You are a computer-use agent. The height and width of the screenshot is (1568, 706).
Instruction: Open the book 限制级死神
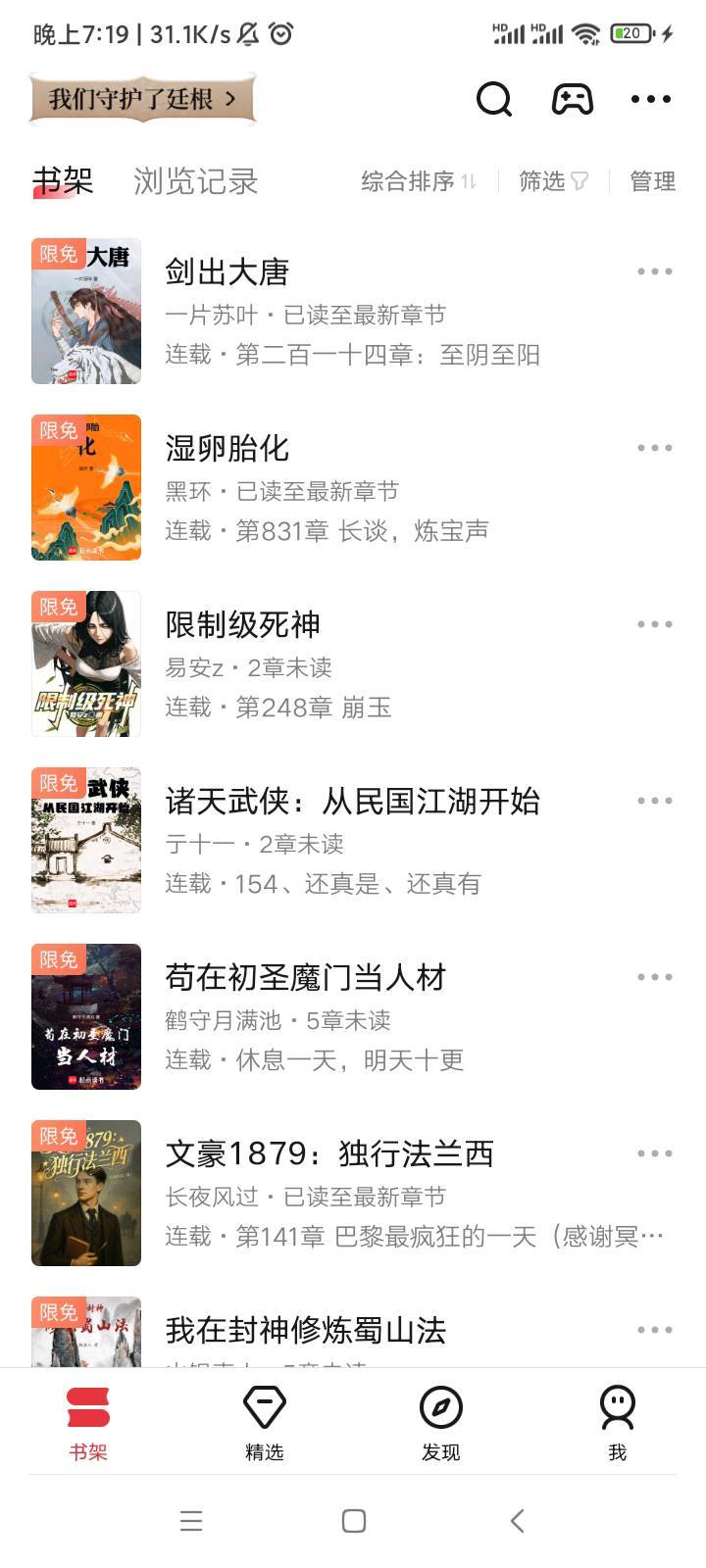point(353,663)
